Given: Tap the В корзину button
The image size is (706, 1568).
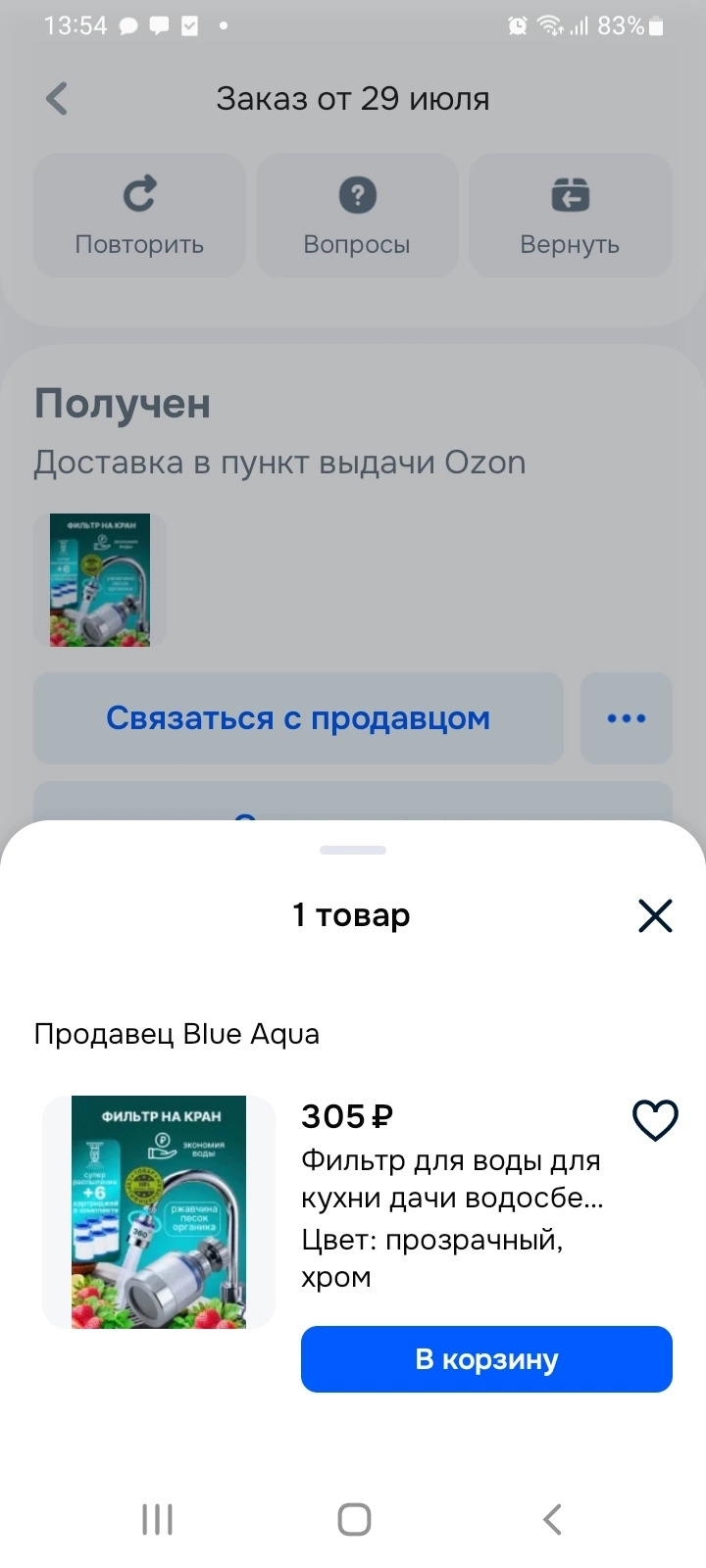Looking at the screenshot, I should tap(486, 1359).
